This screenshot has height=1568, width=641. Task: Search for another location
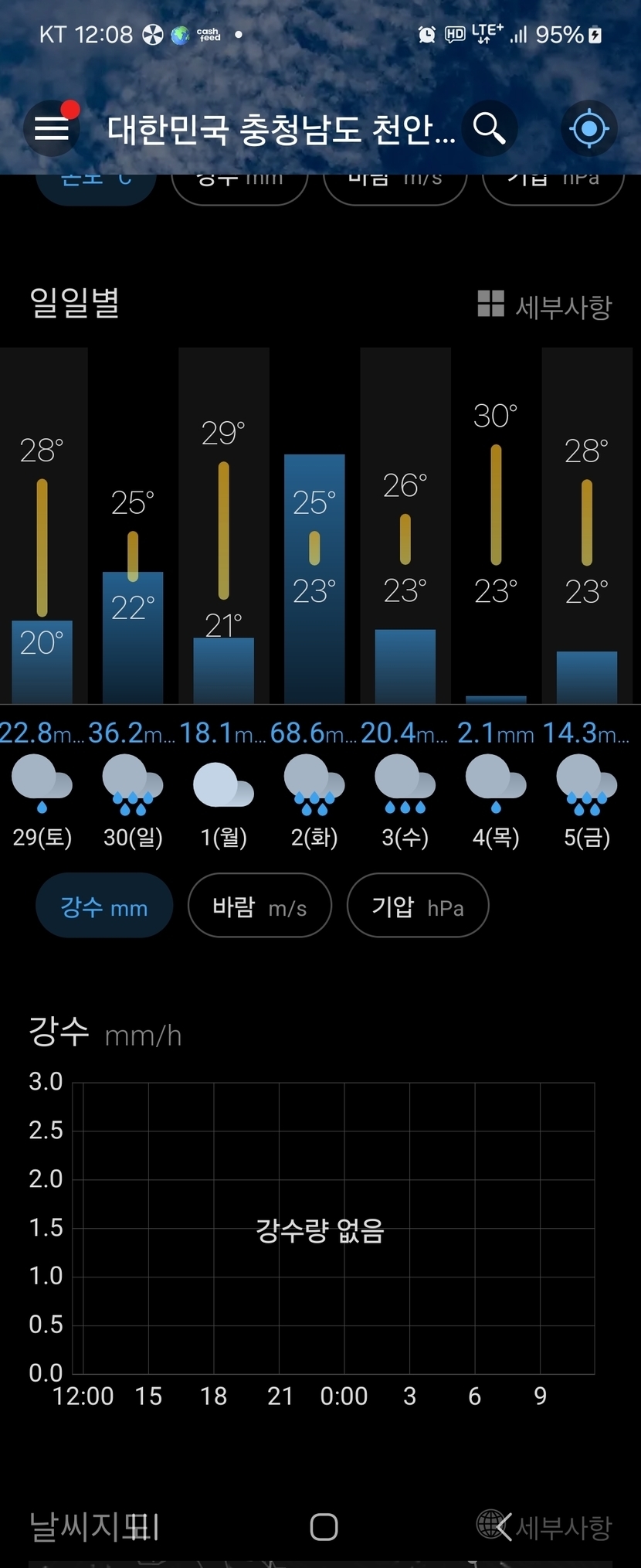489,128
